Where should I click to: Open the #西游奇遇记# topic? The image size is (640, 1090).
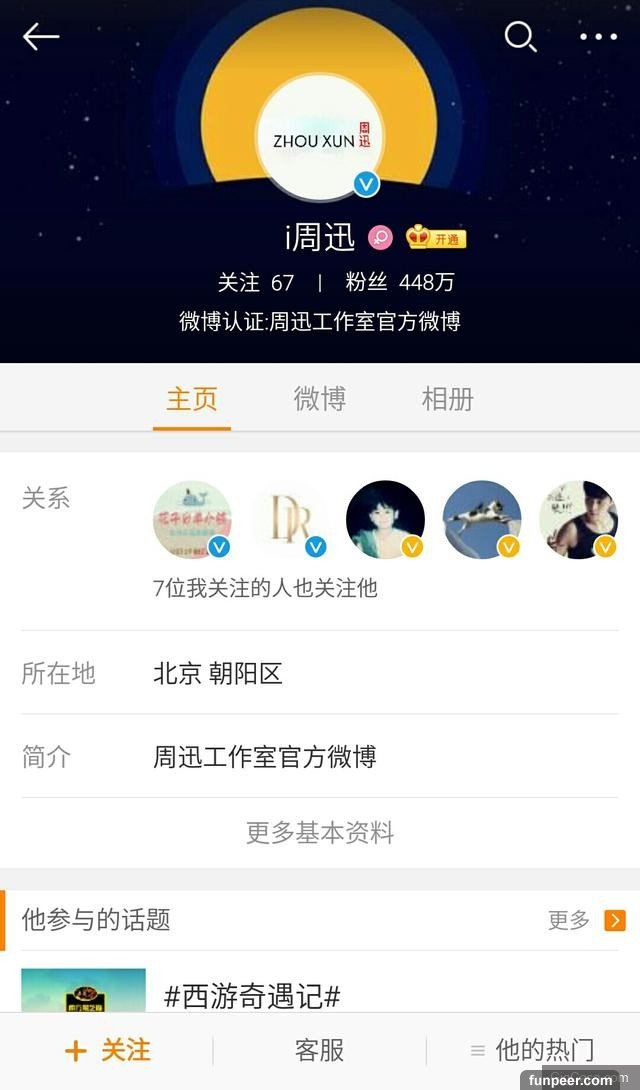click(x=252, y=996)
